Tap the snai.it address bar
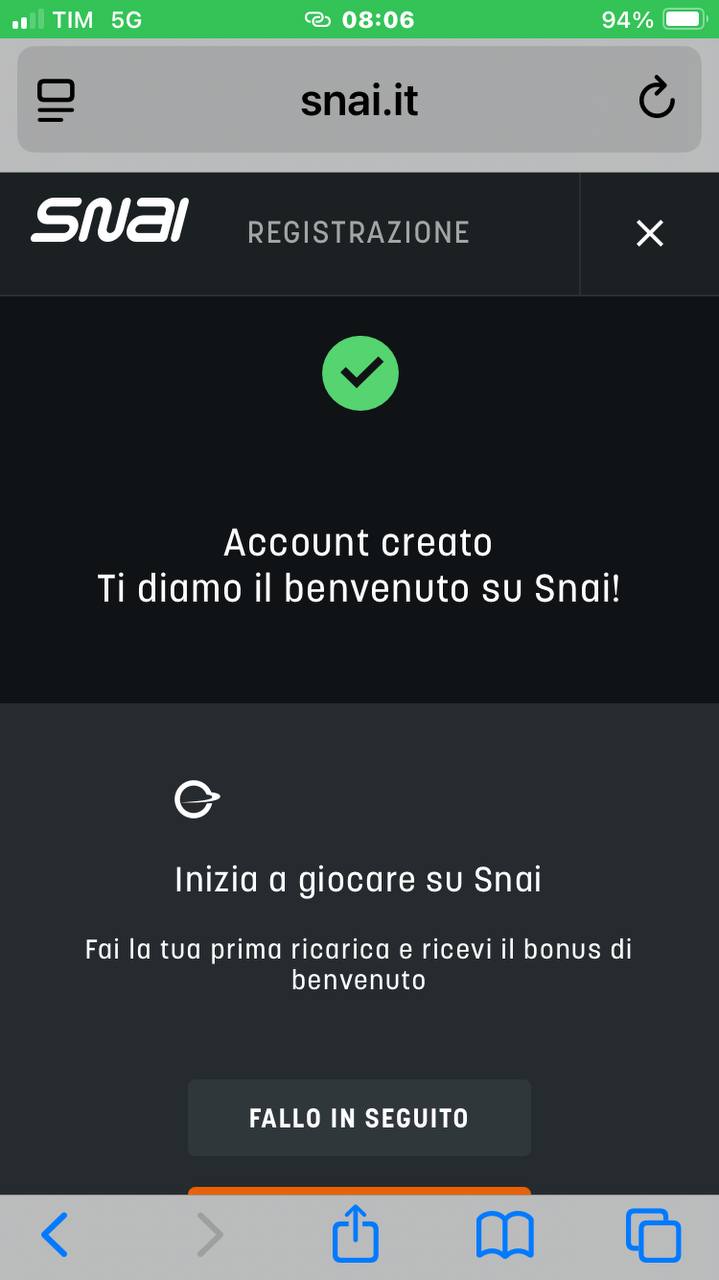 coord(359,100)
